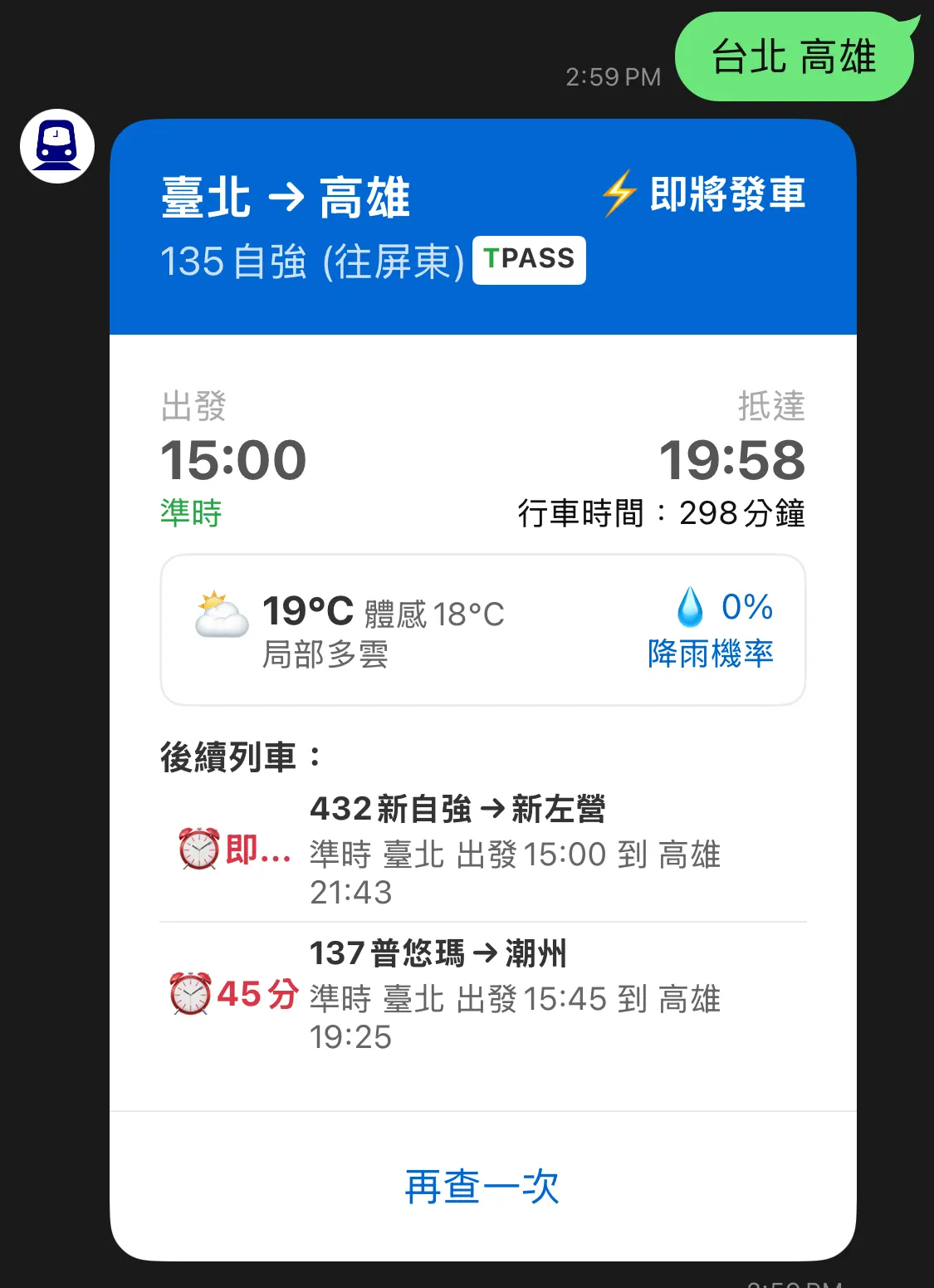This screenshot has width=934, height=1288.
Task: Tap the 再查一次 button
Action: (x=482, y=1186)
